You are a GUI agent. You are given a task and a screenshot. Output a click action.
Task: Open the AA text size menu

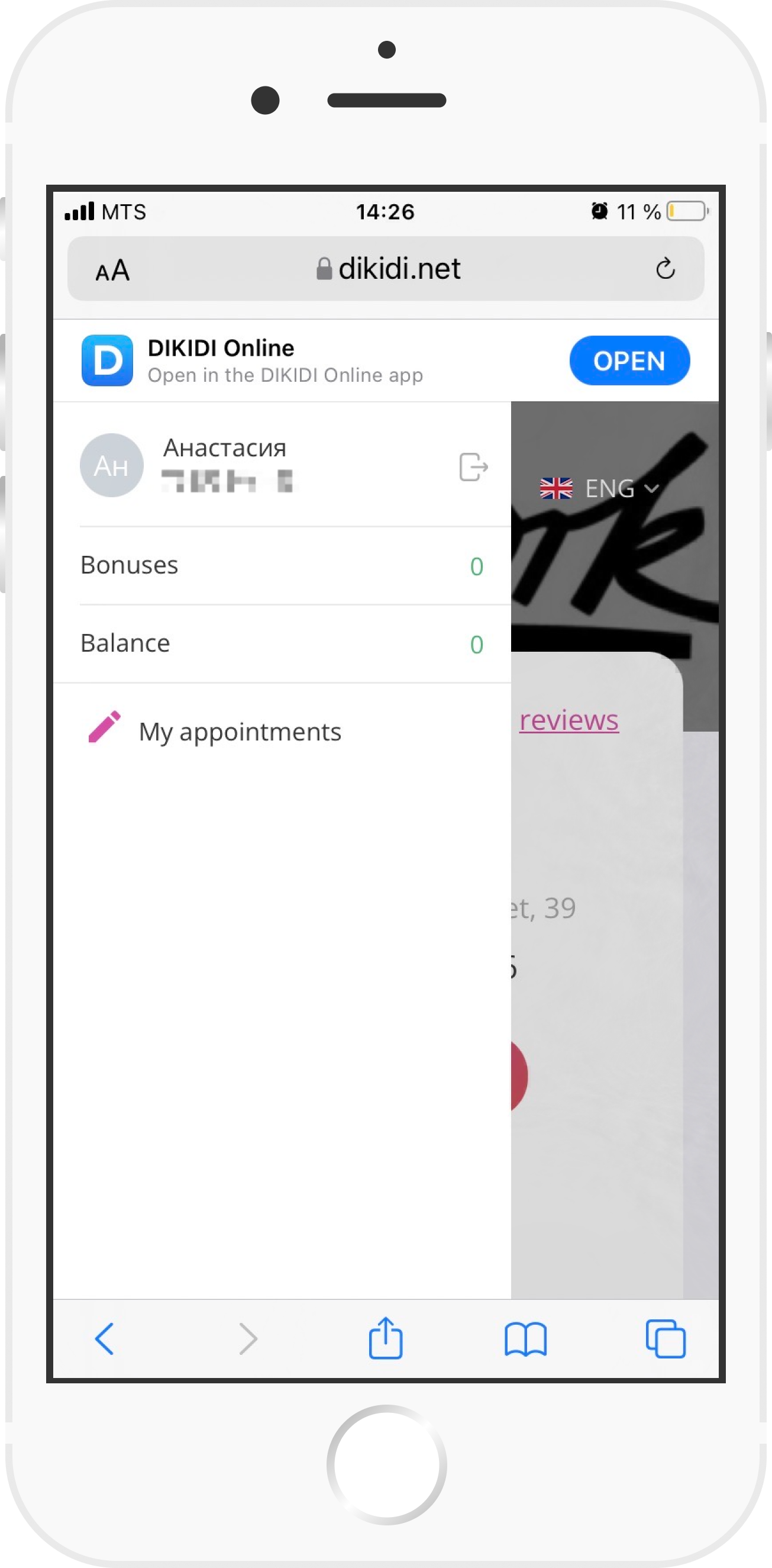[112, 271]
